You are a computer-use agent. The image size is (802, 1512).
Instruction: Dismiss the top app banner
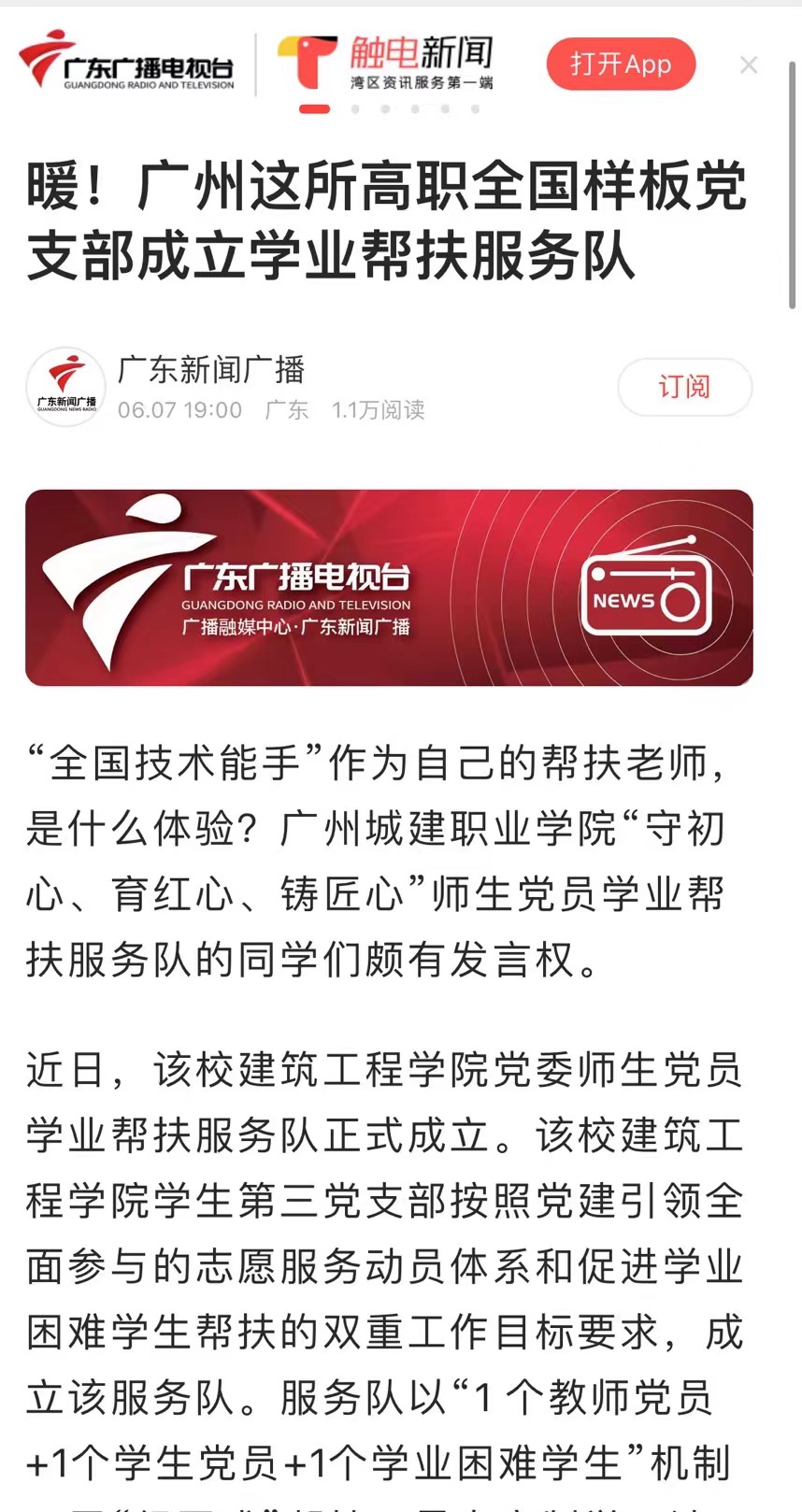(749, 65)
